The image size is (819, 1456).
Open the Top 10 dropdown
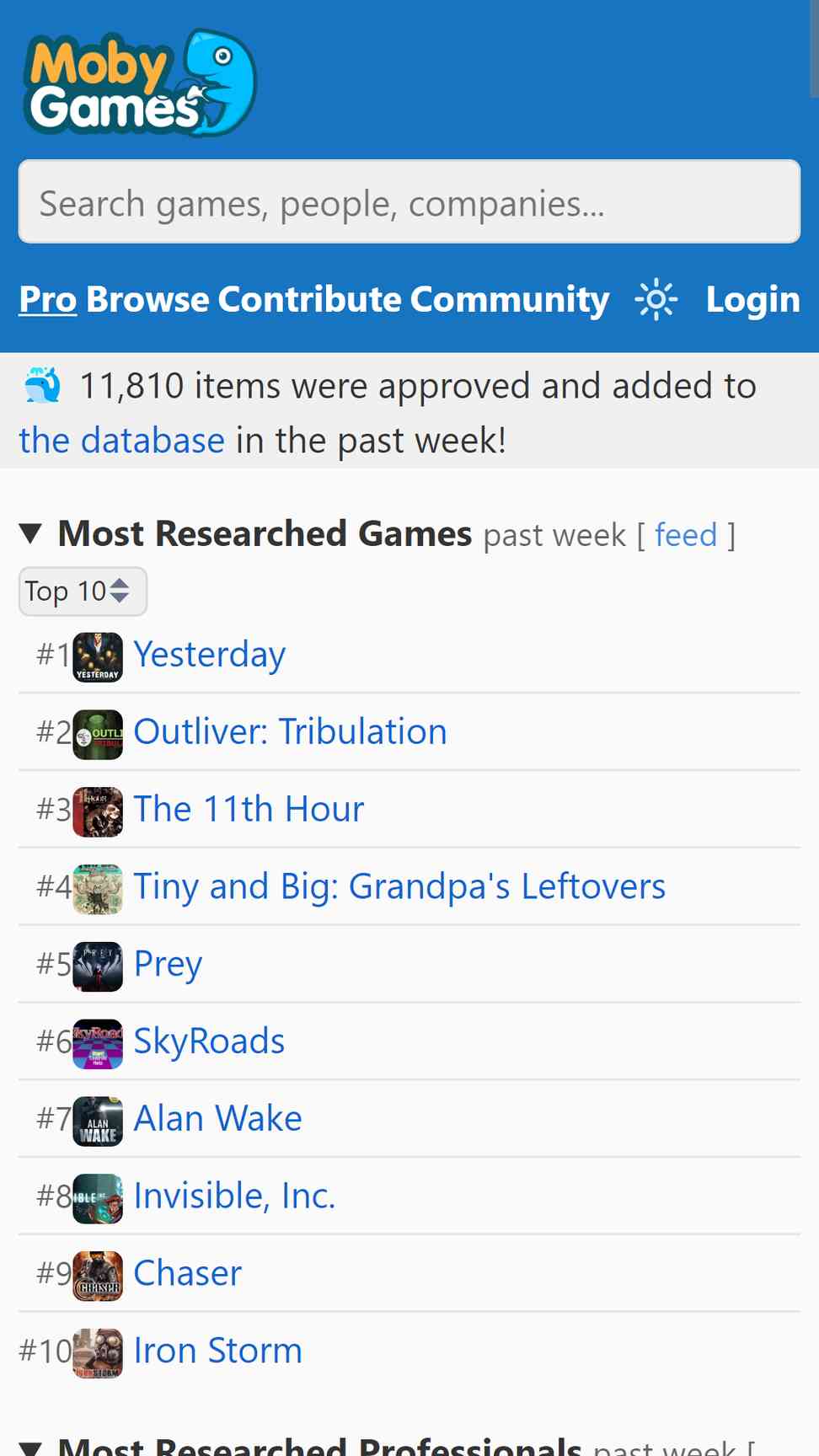[x=83, y=591]
